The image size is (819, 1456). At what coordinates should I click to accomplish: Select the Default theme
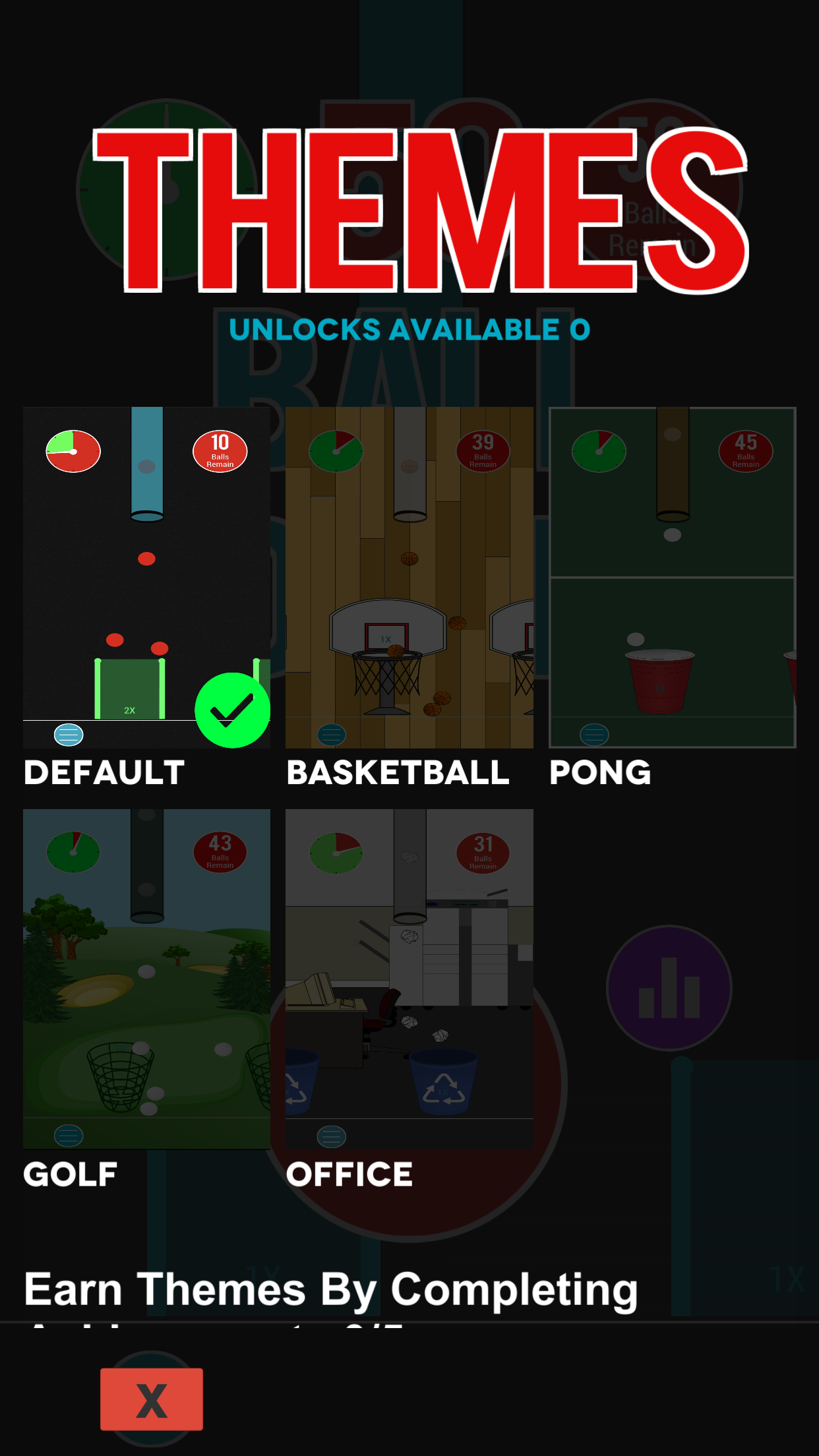click(x=146, y=577)
